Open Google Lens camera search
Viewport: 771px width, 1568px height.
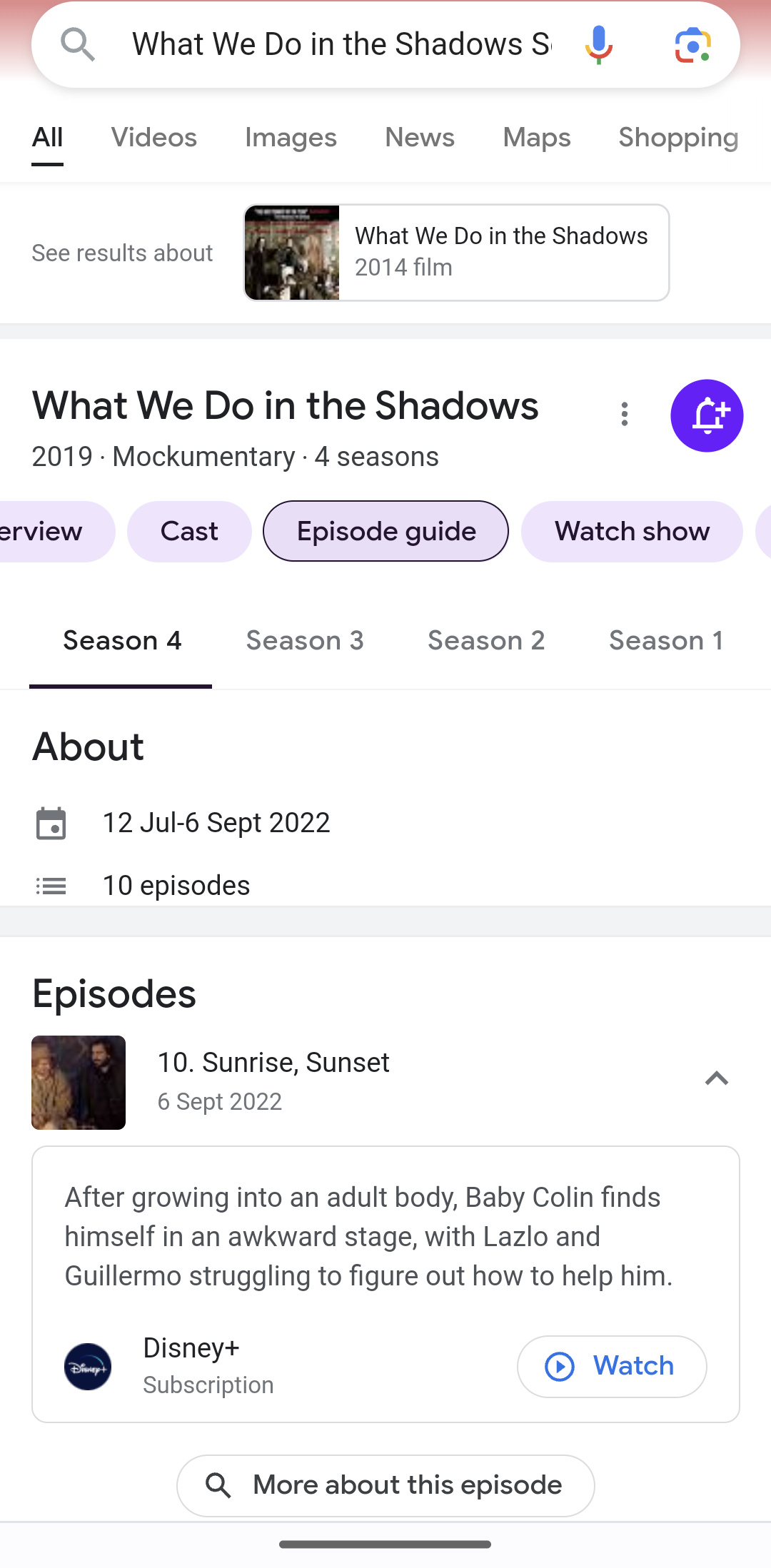pyautogui.click(x=692, y=46)
